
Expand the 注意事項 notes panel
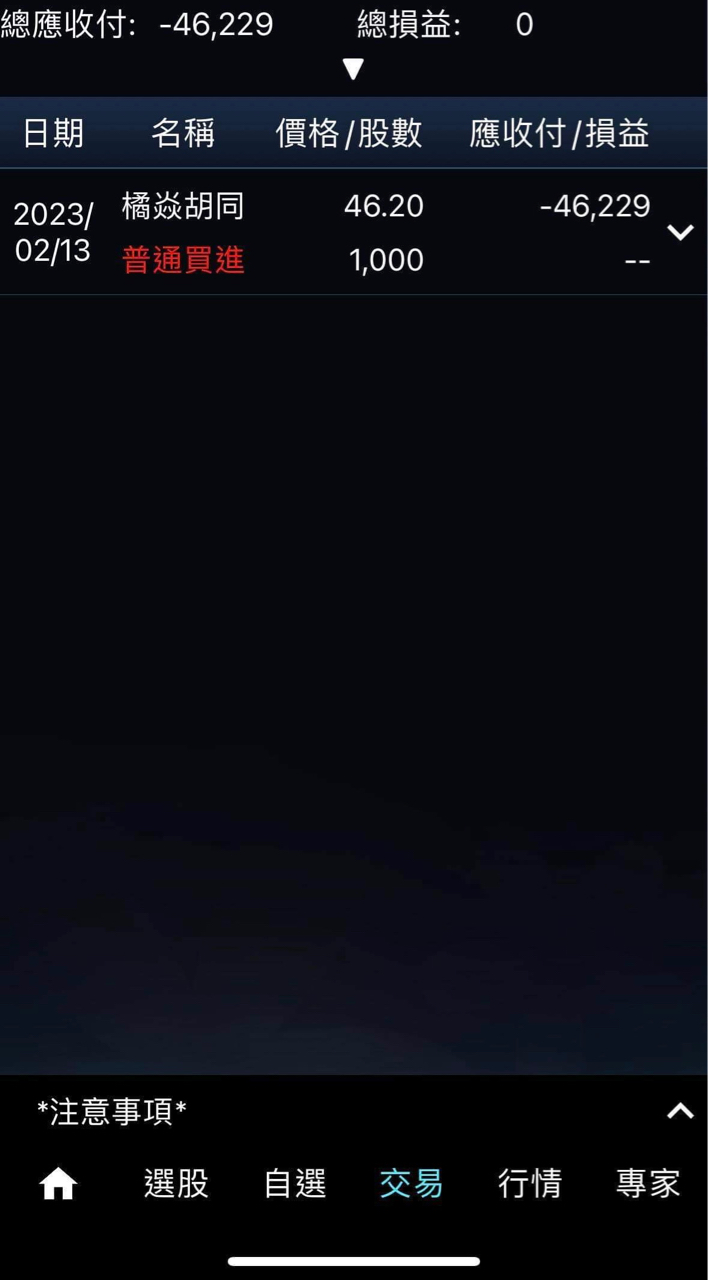(x=680, y=1110)
